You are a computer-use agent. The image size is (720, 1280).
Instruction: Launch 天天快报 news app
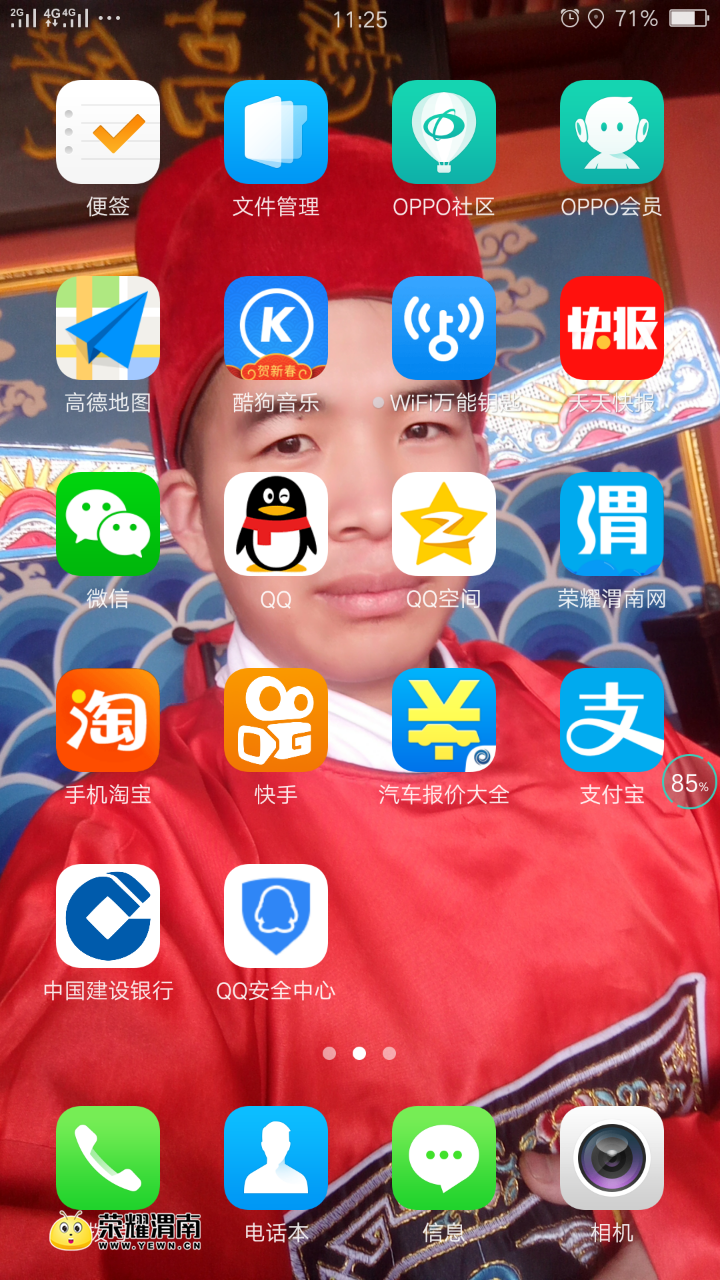[x=612, y=328]
